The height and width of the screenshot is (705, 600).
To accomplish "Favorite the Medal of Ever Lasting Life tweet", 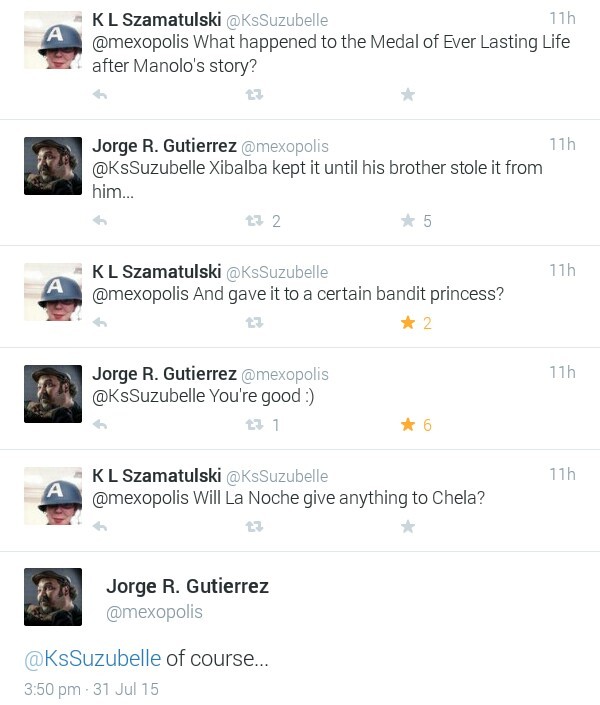I will [x=408, y=95].
